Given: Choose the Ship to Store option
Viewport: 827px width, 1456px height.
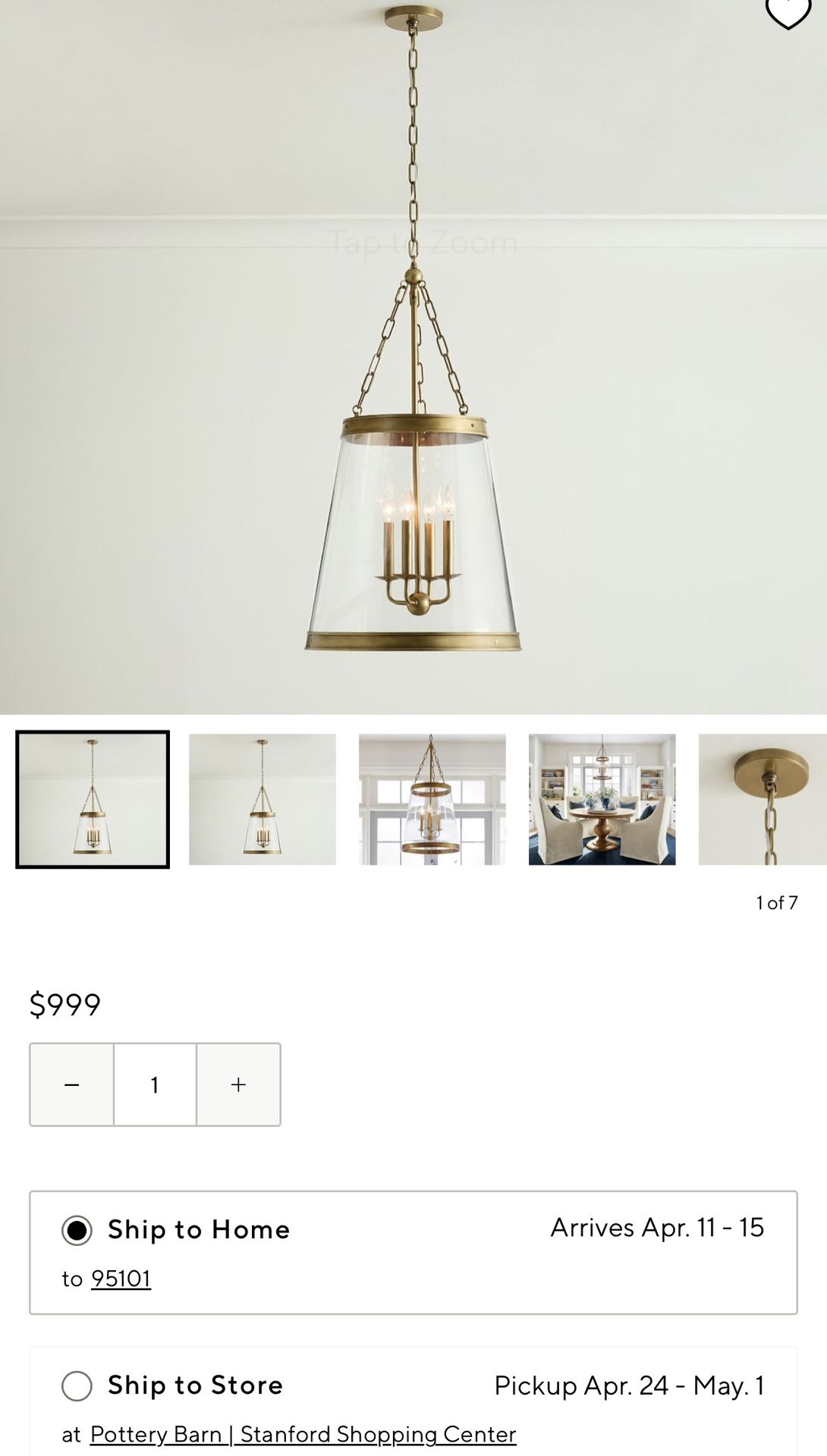Looking at the screenshot, I should click(77, 1385).
